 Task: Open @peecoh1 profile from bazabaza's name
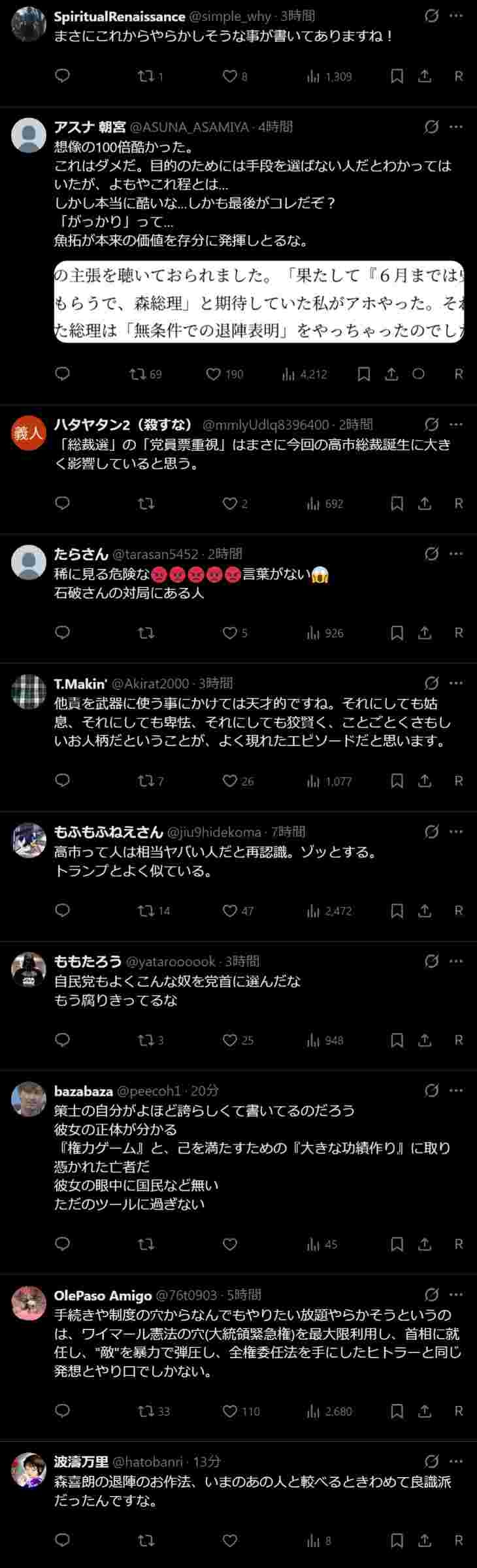pos(83,1091)
